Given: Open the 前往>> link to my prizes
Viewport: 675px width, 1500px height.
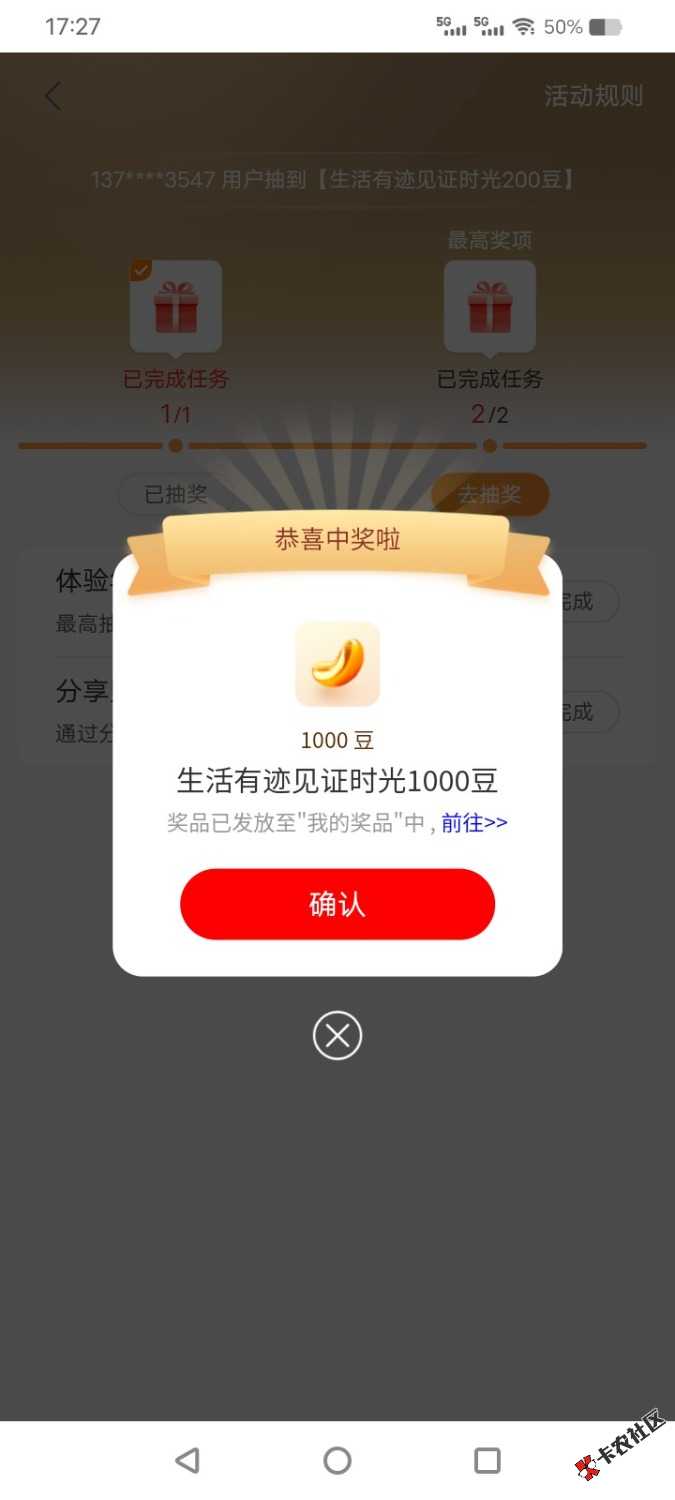Looking at the screenshot, I should 474,822.
